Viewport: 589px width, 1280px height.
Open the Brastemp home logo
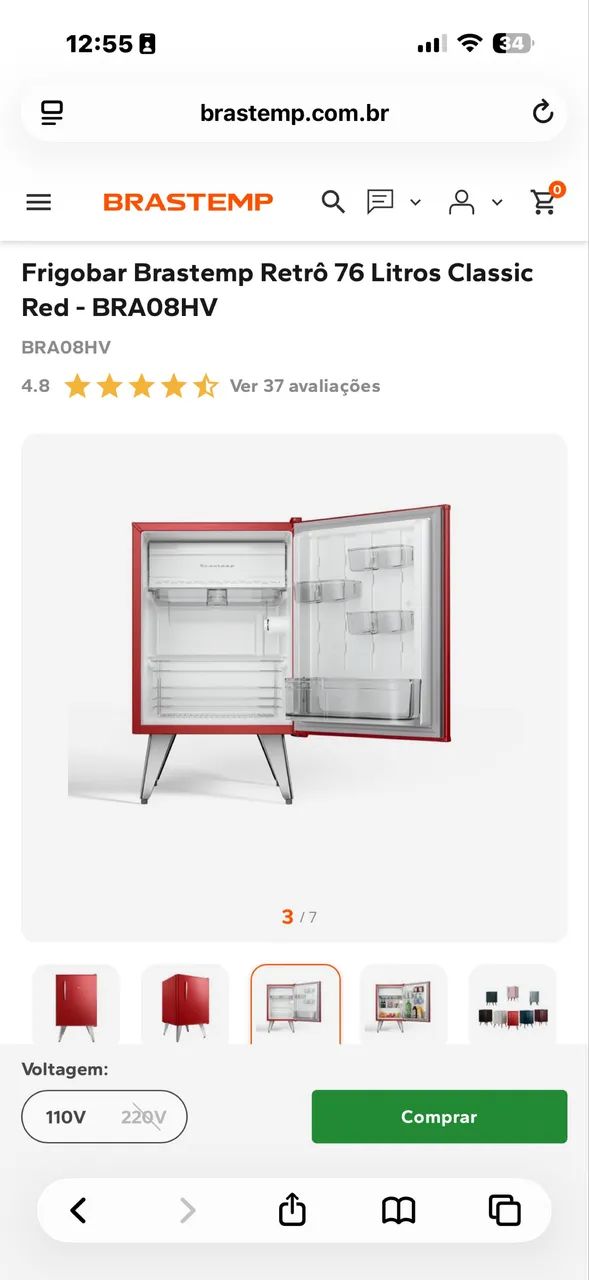click(188, 202)
